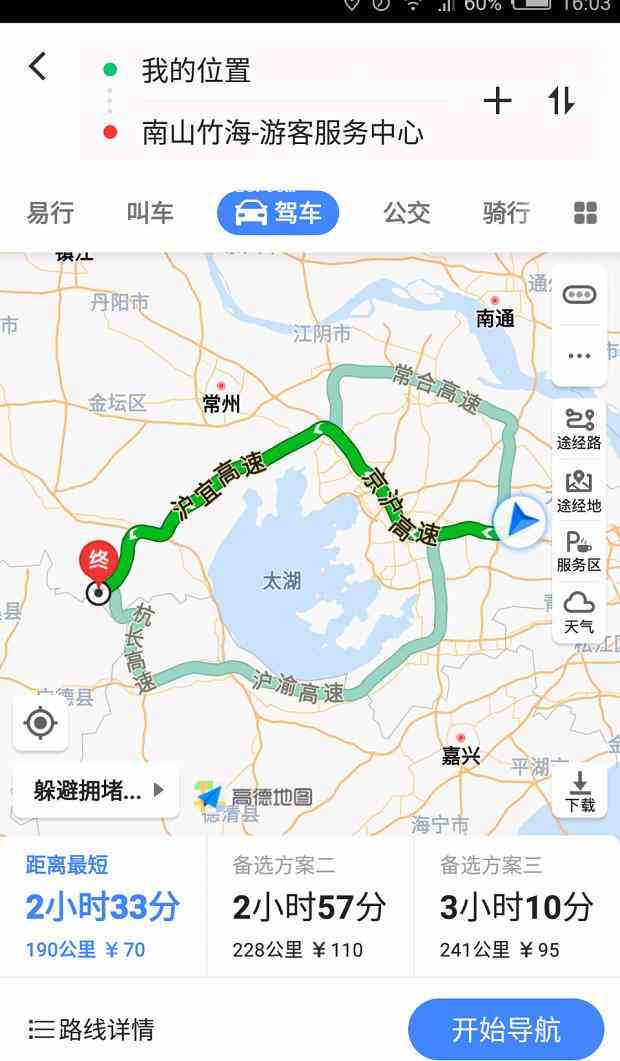Switch to the 易行 tab

pos(50,212)
